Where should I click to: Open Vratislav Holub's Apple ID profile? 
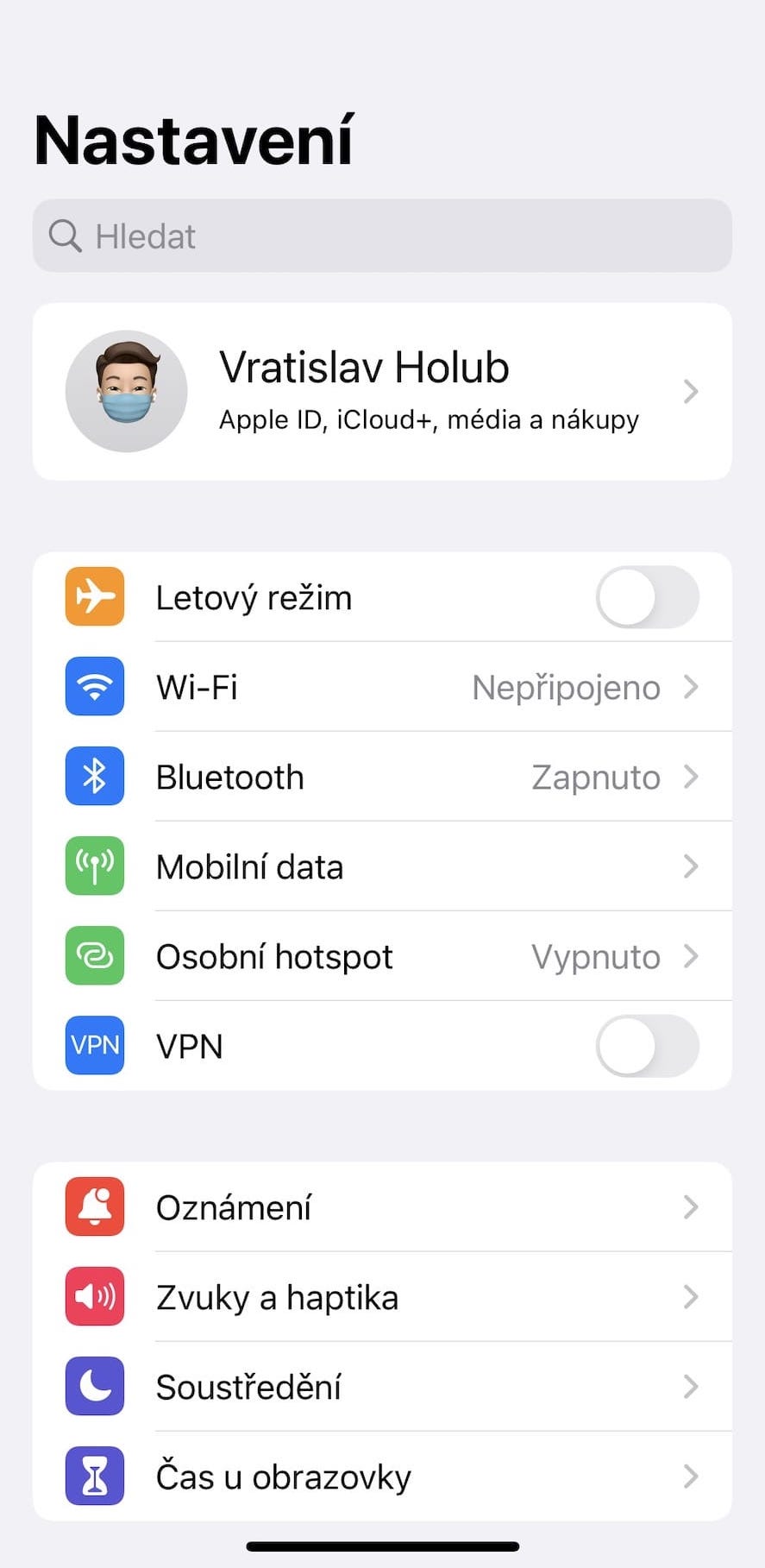click(x=382, y=392)
